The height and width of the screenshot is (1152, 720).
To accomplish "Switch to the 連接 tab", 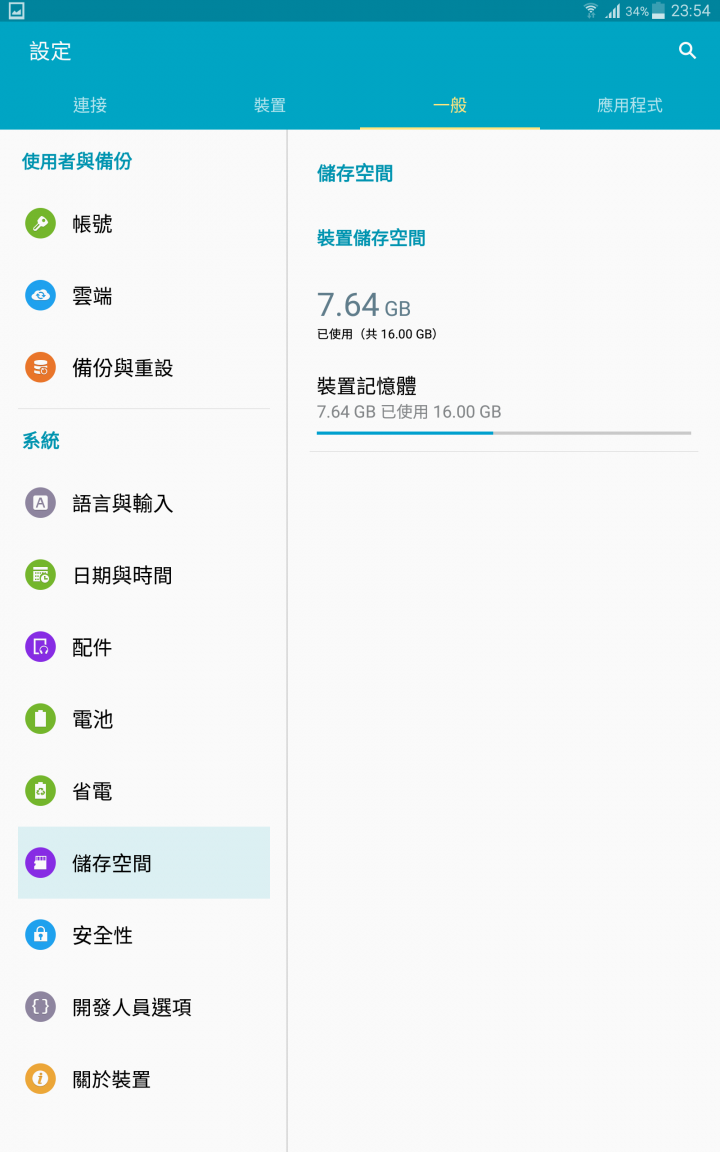I will tap(90, 105).
